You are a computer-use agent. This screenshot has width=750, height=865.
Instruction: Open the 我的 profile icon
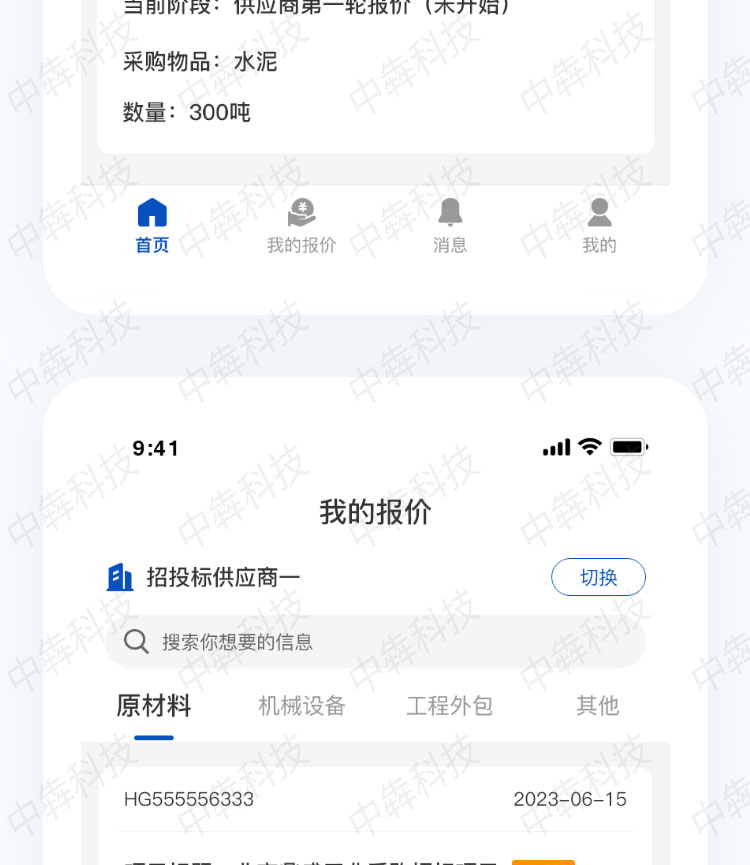coord(598,211)
